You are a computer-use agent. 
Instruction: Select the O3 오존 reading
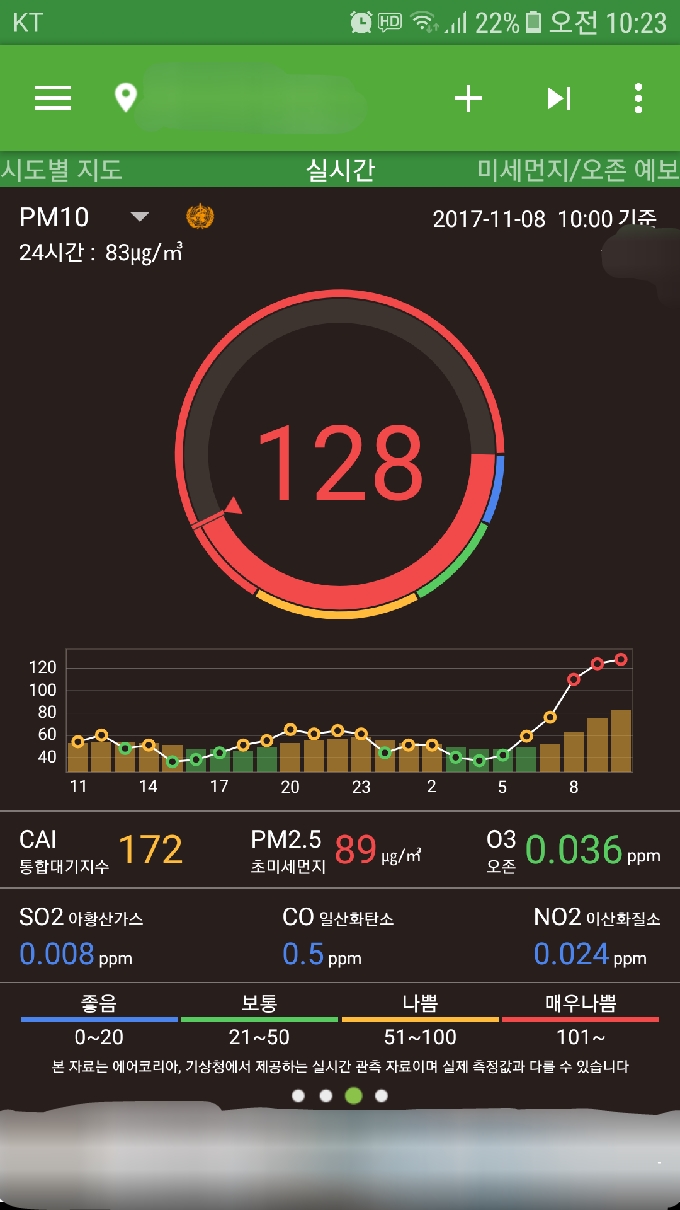(574, 850)
